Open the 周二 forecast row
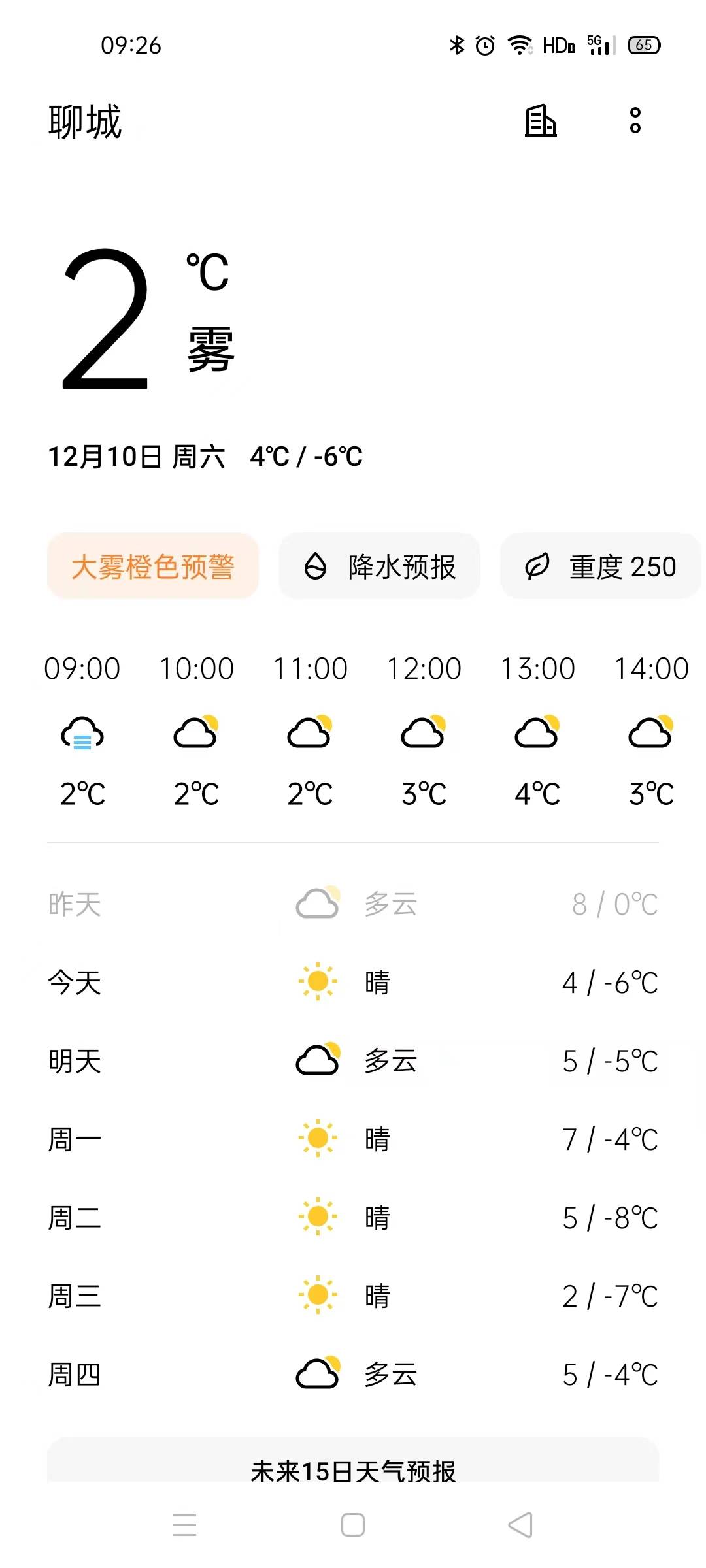Image resolution: width=706 pixels, height=1568 pixels. [x=353, y=1218]
